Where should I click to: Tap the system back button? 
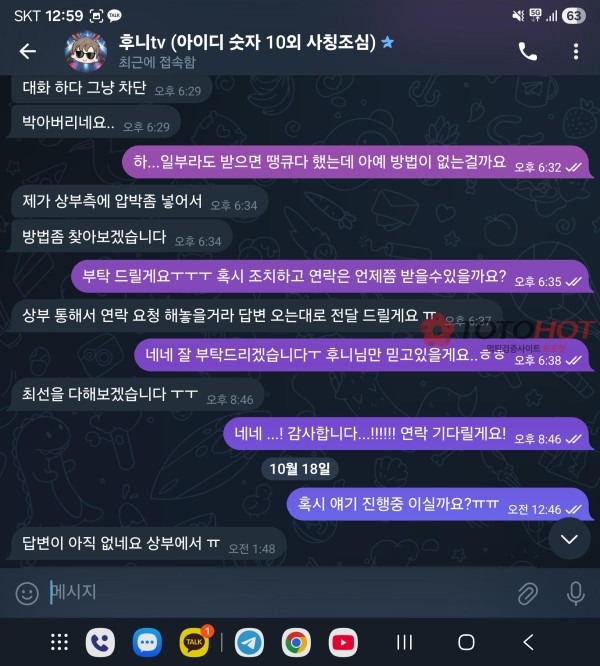tap(528, 642)
